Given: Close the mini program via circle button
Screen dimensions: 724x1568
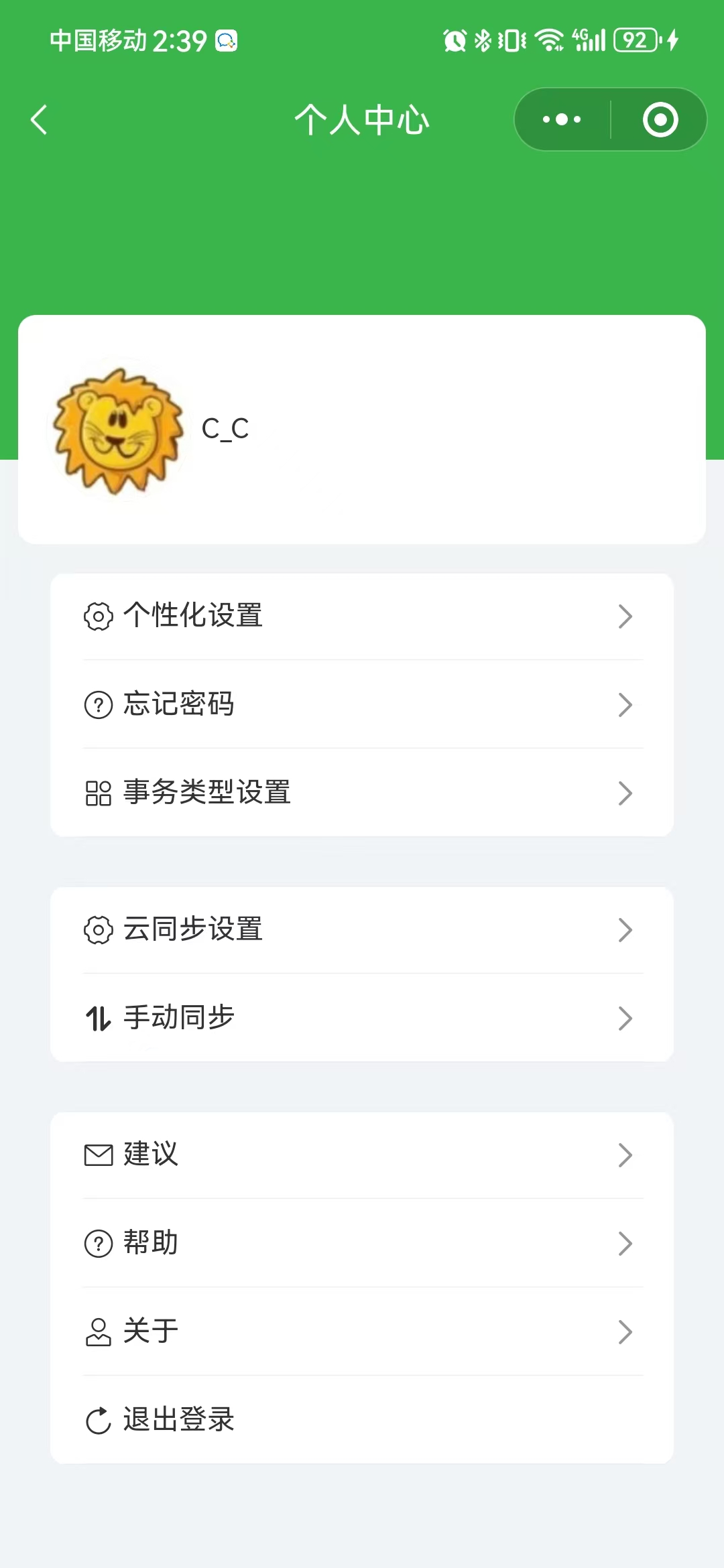Looking at the screenshot, I should click(x=660, y=120).
